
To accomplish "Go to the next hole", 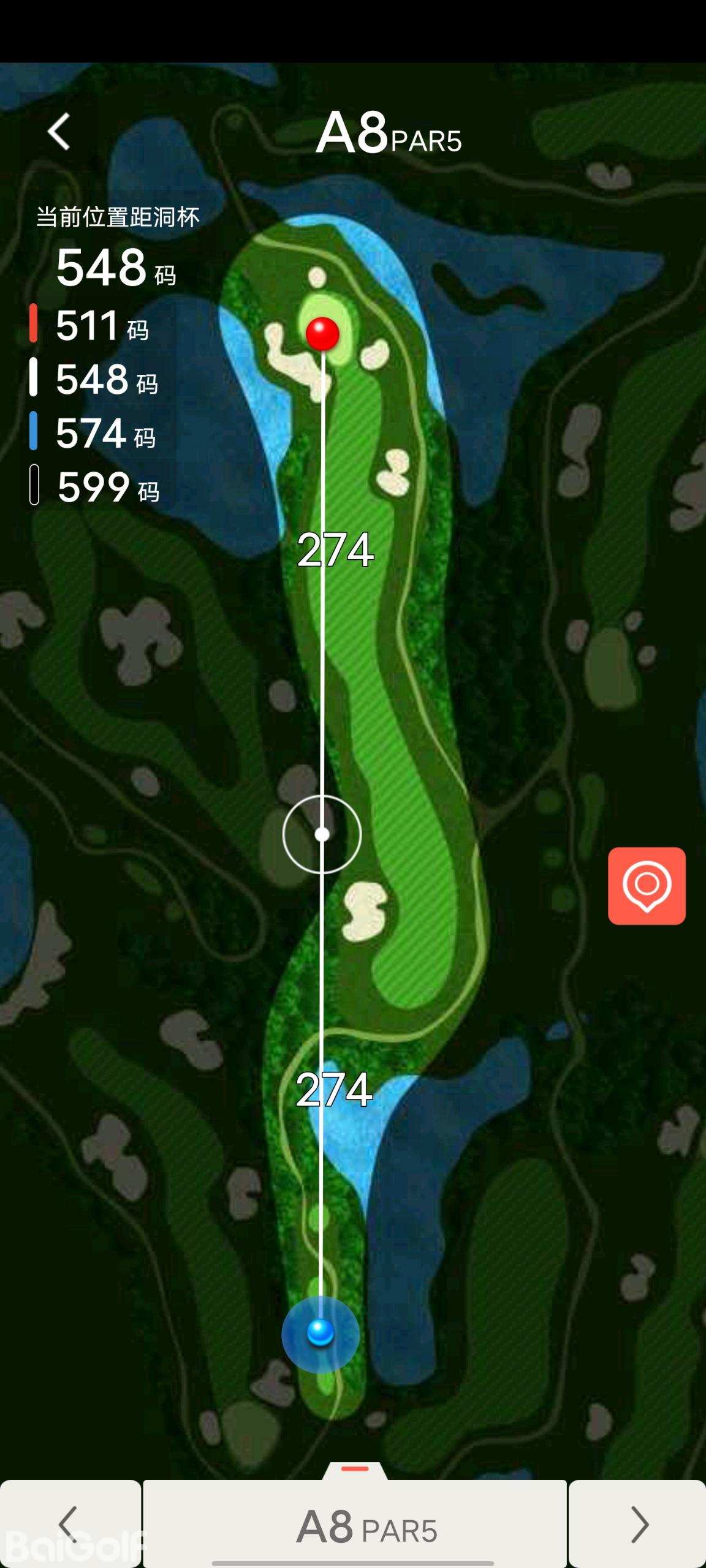I will coord(638,1524).
